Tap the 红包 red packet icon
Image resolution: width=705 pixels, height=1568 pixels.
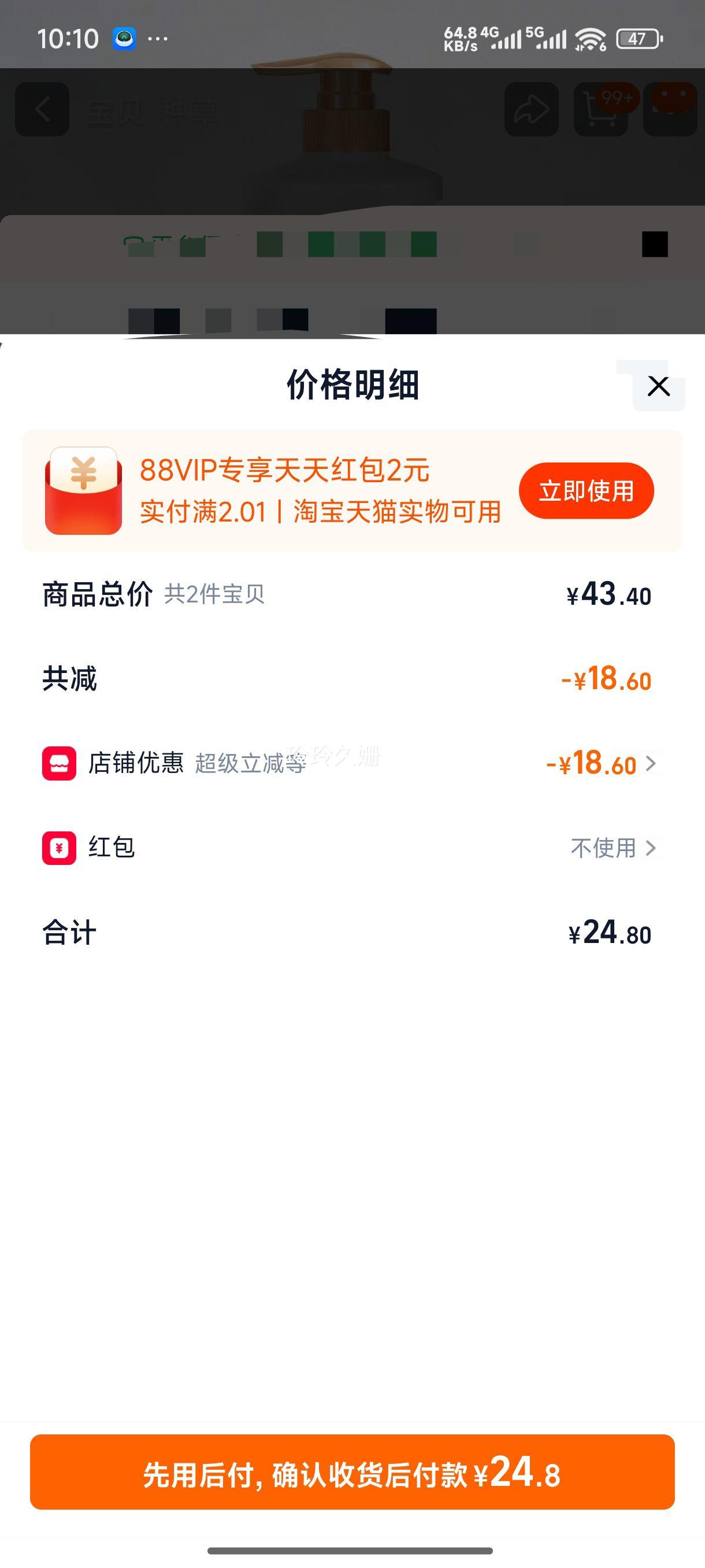[x=58, y=847]
